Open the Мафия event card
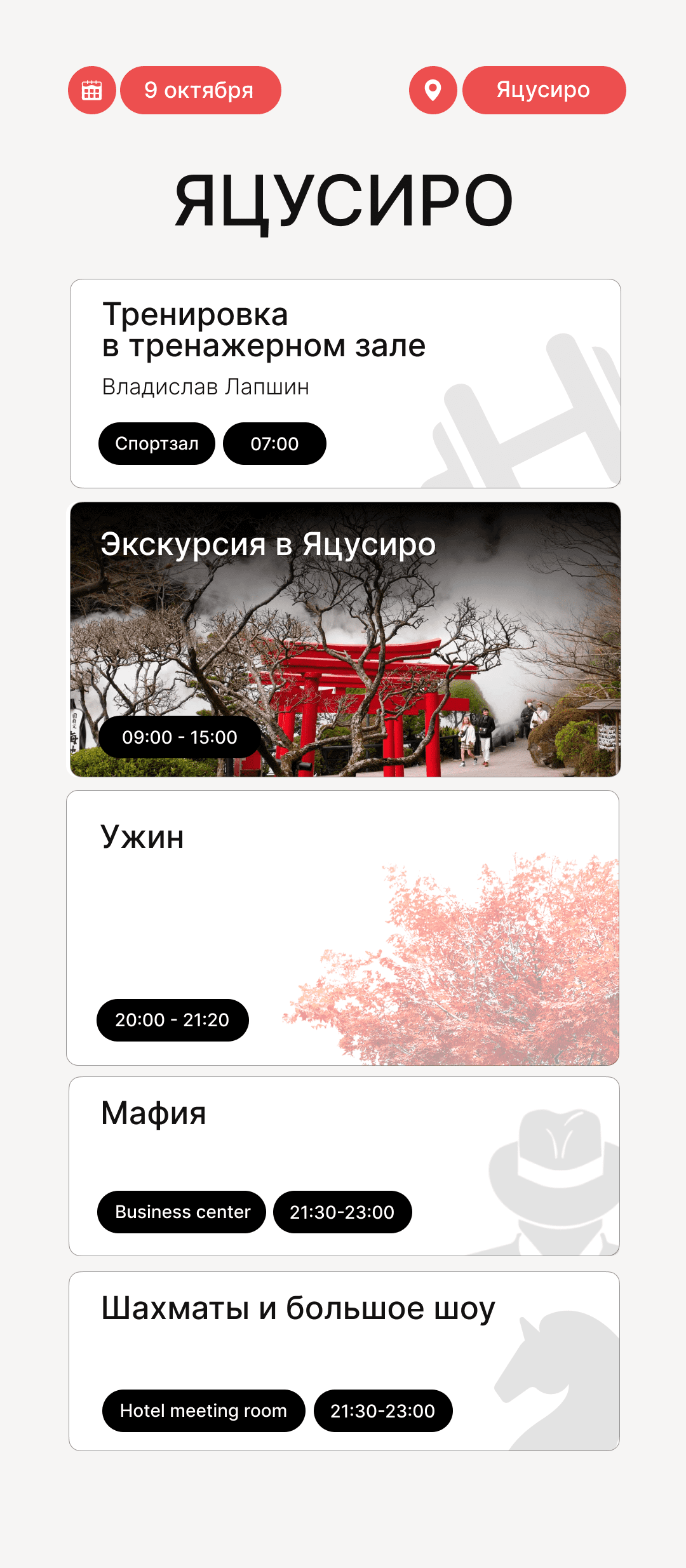686x1568 pixels. [x=344, y=1165]
